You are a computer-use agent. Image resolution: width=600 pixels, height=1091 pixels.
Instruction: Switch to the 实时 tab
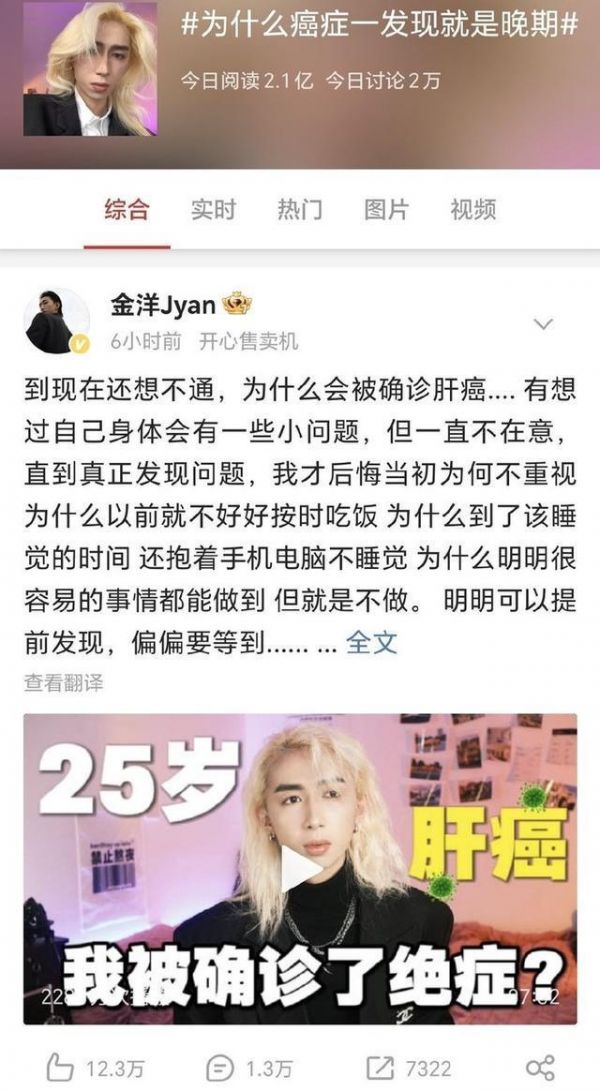pos(213,209)
